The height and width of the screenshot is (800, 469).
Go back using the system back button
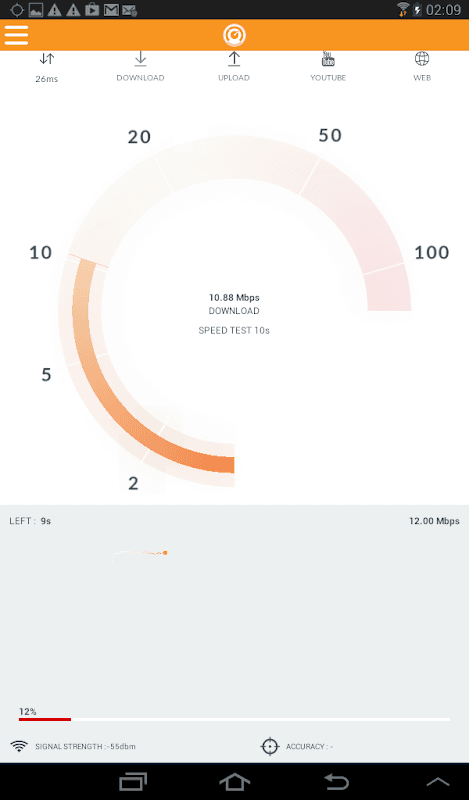click(337, 781)
